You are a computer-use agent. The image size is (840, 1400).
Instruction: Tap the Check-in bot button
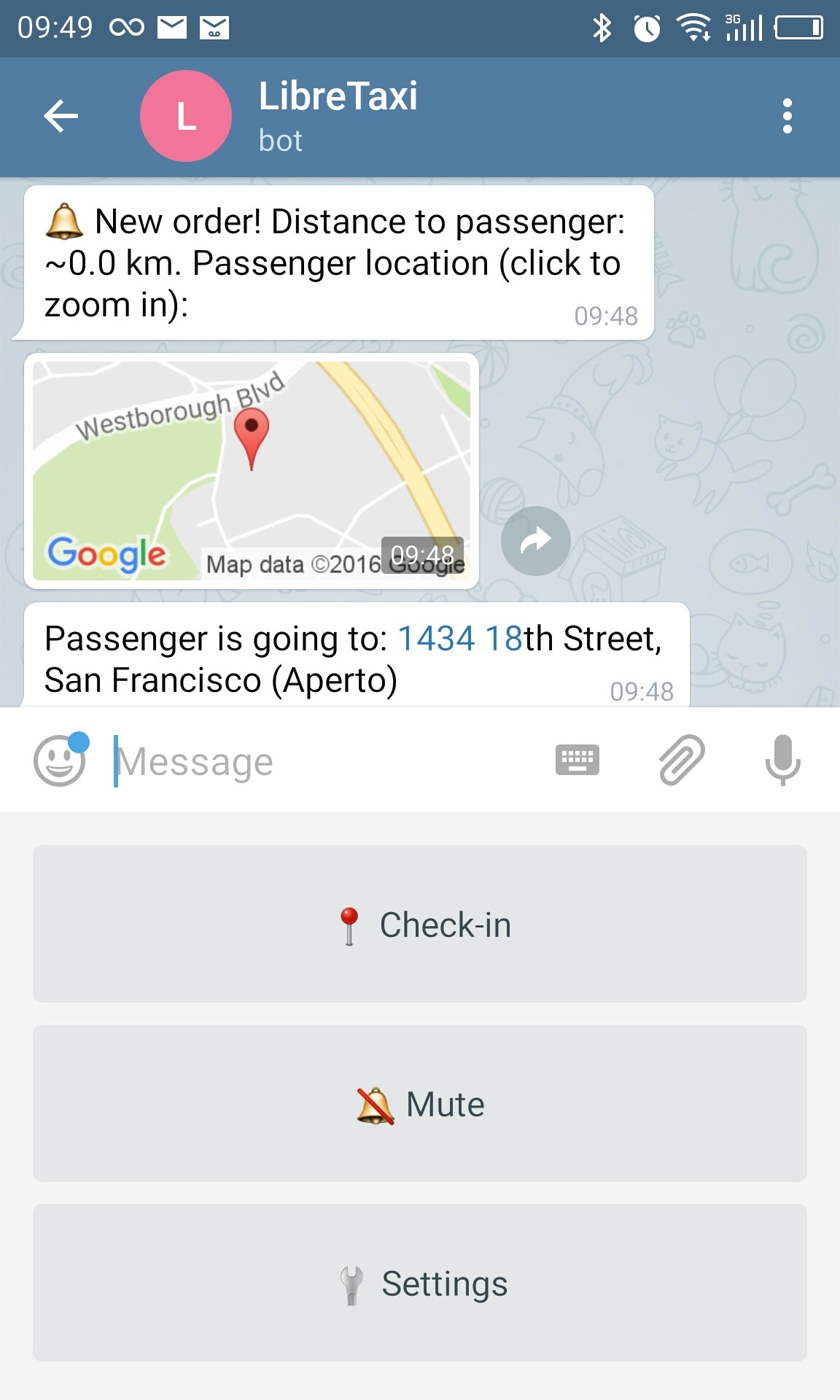tap(420, 924)
